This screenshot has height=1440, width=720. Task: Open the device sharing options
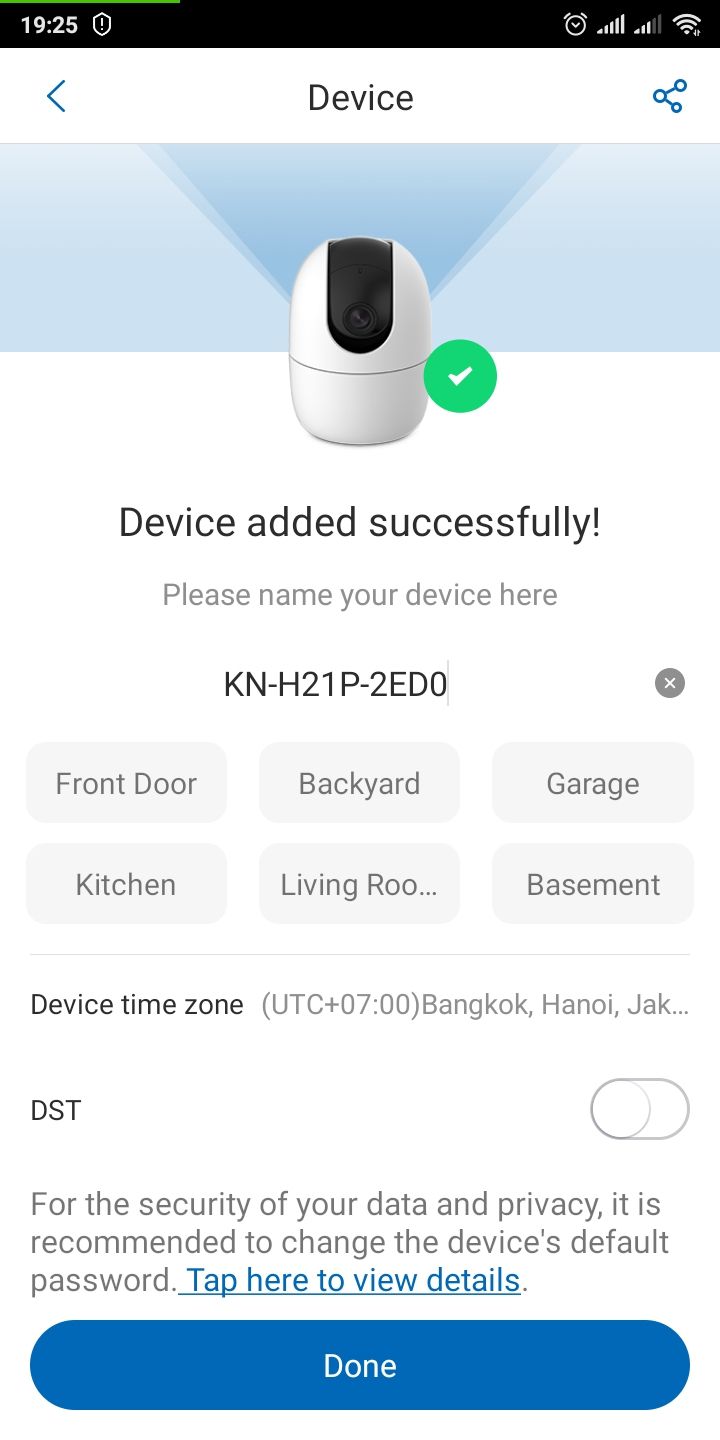point(668,96)
